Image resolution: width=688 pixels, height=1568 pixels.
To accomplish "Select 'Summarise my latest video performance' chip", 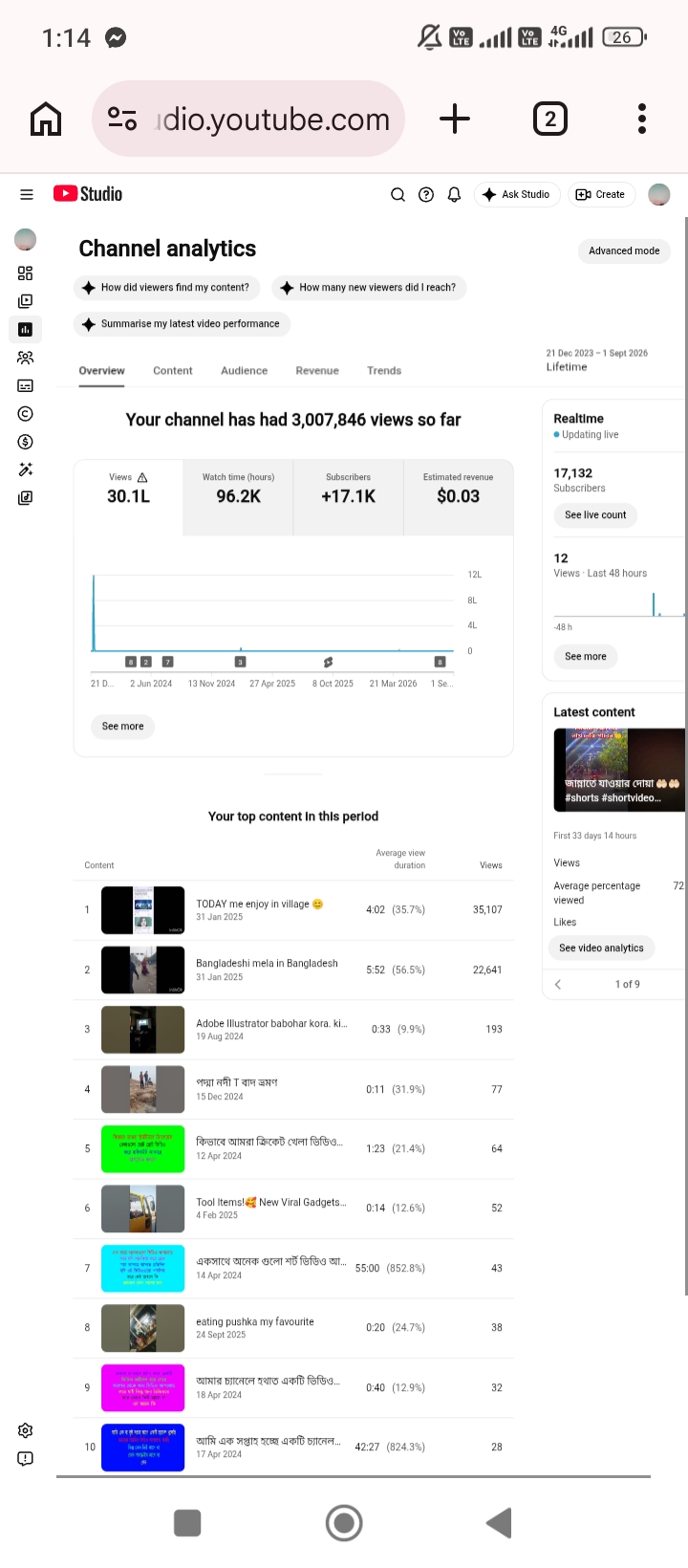I will (182, 324).
